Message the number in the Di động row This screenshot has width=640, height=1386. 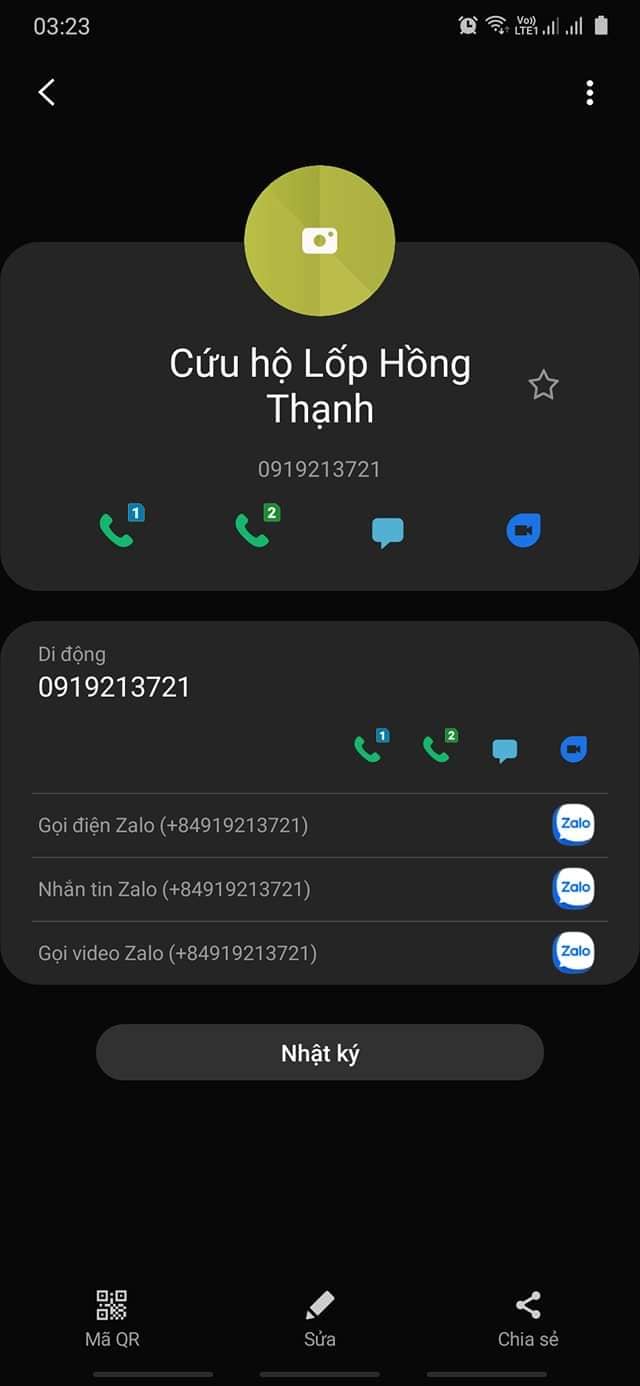pyautogui.click(x=505, y=749)
